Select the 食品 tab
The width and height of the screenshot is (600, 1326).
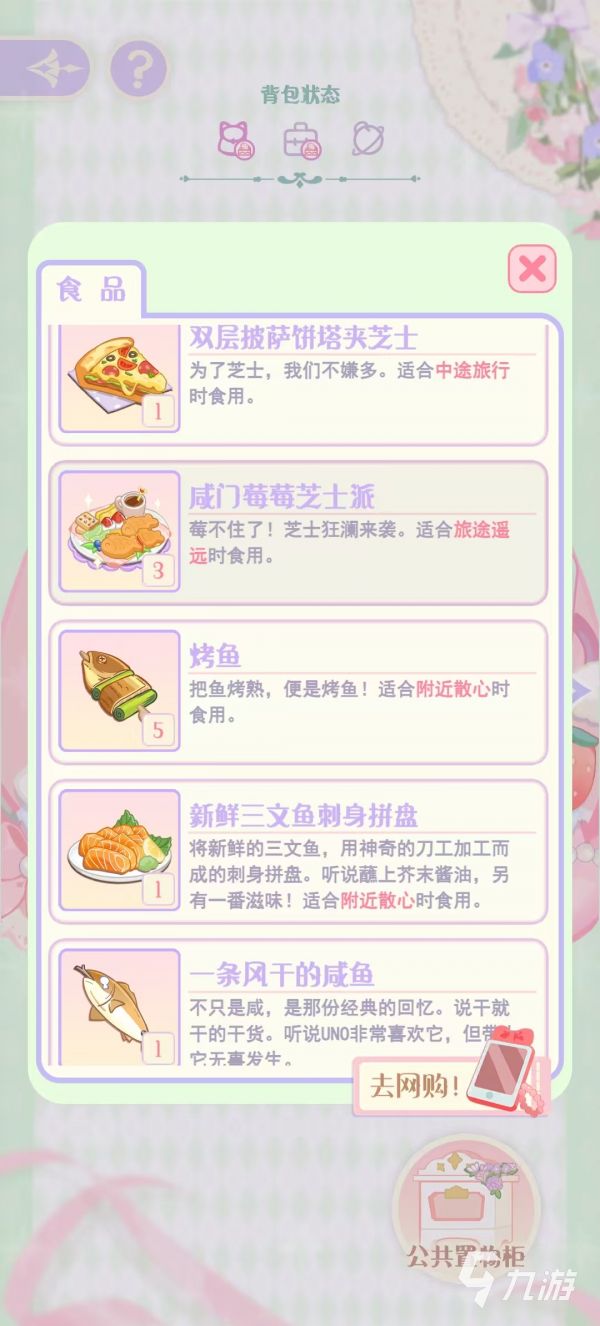[91, 289]
